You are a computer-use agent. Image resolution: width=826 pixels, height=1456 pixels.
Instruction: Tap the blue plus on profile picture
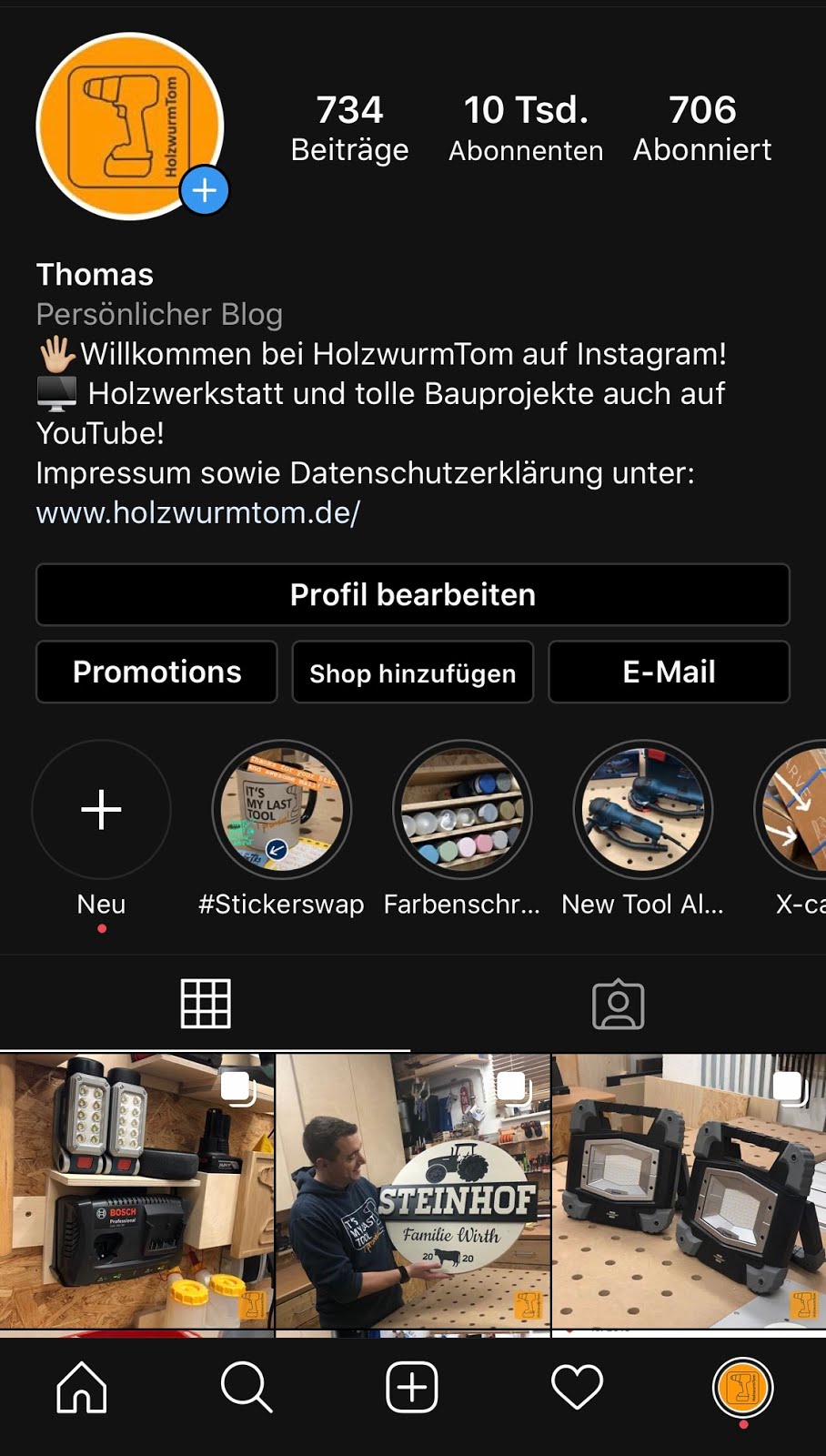click(205, 190)
